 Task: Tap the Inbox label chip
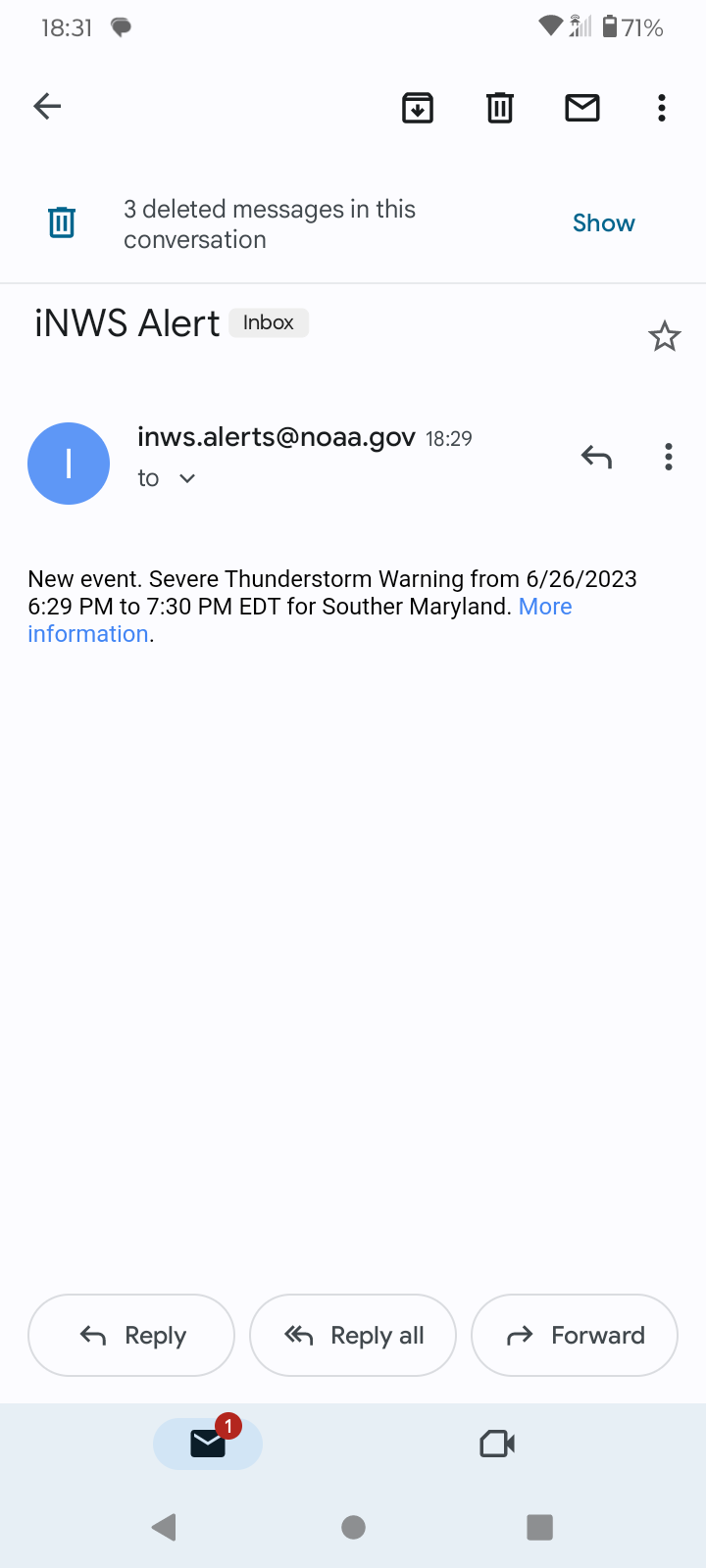(x=269, y=322)
